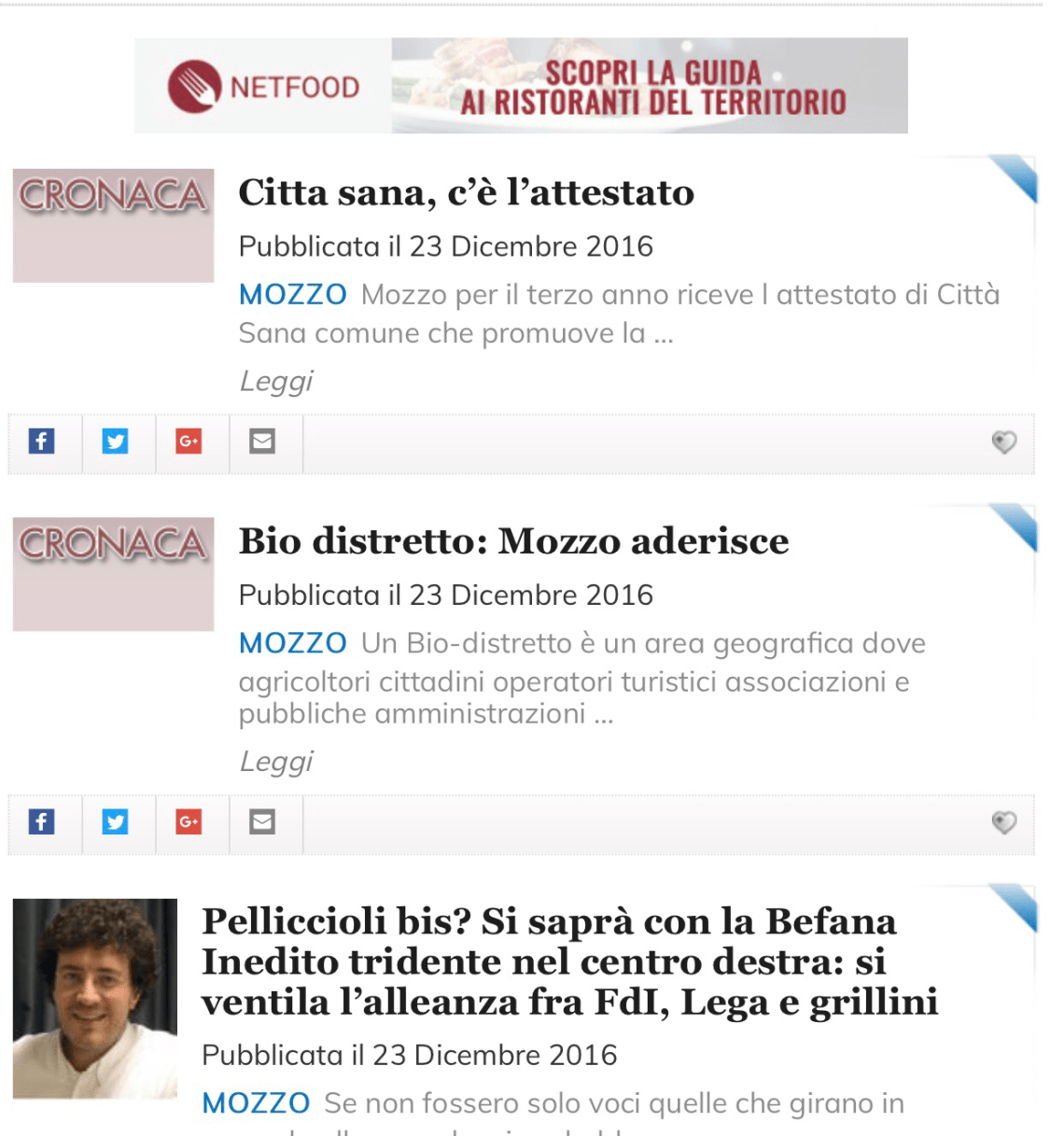Share Citta sana article on Facebook
The image size is (1064, 1136).
click(x=42, y=442)
